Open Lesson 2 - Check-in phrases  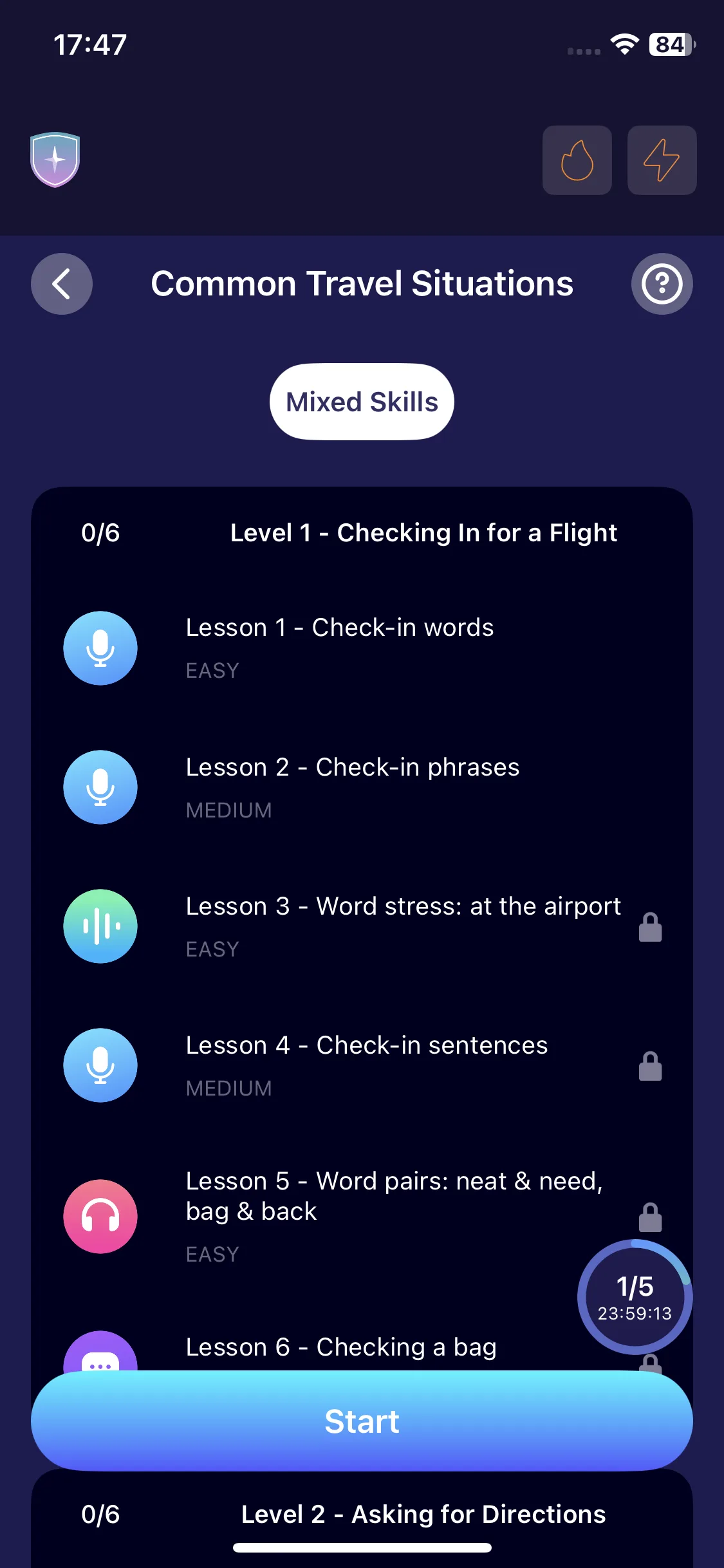click(353, 787)
